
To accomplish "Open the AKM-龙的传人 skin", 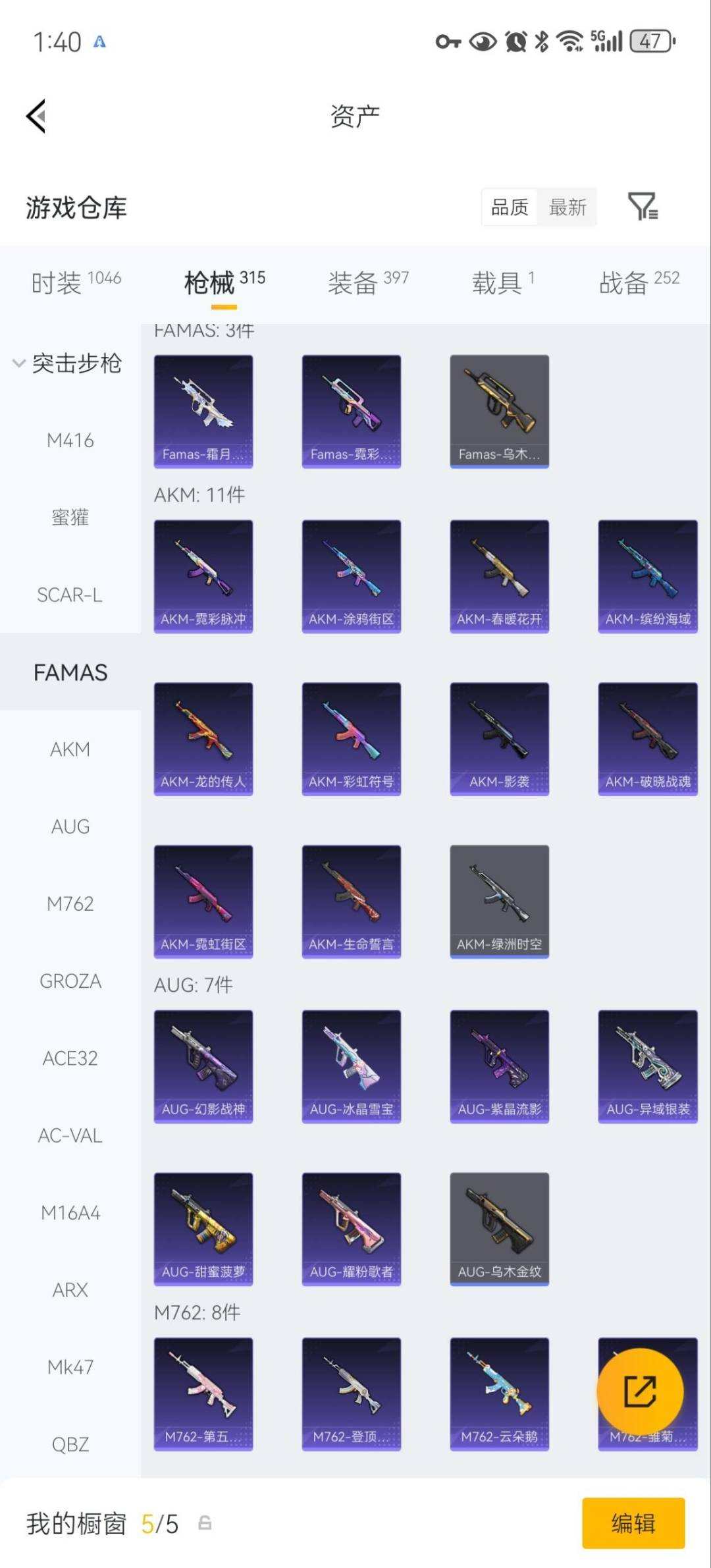I will 203,739.
